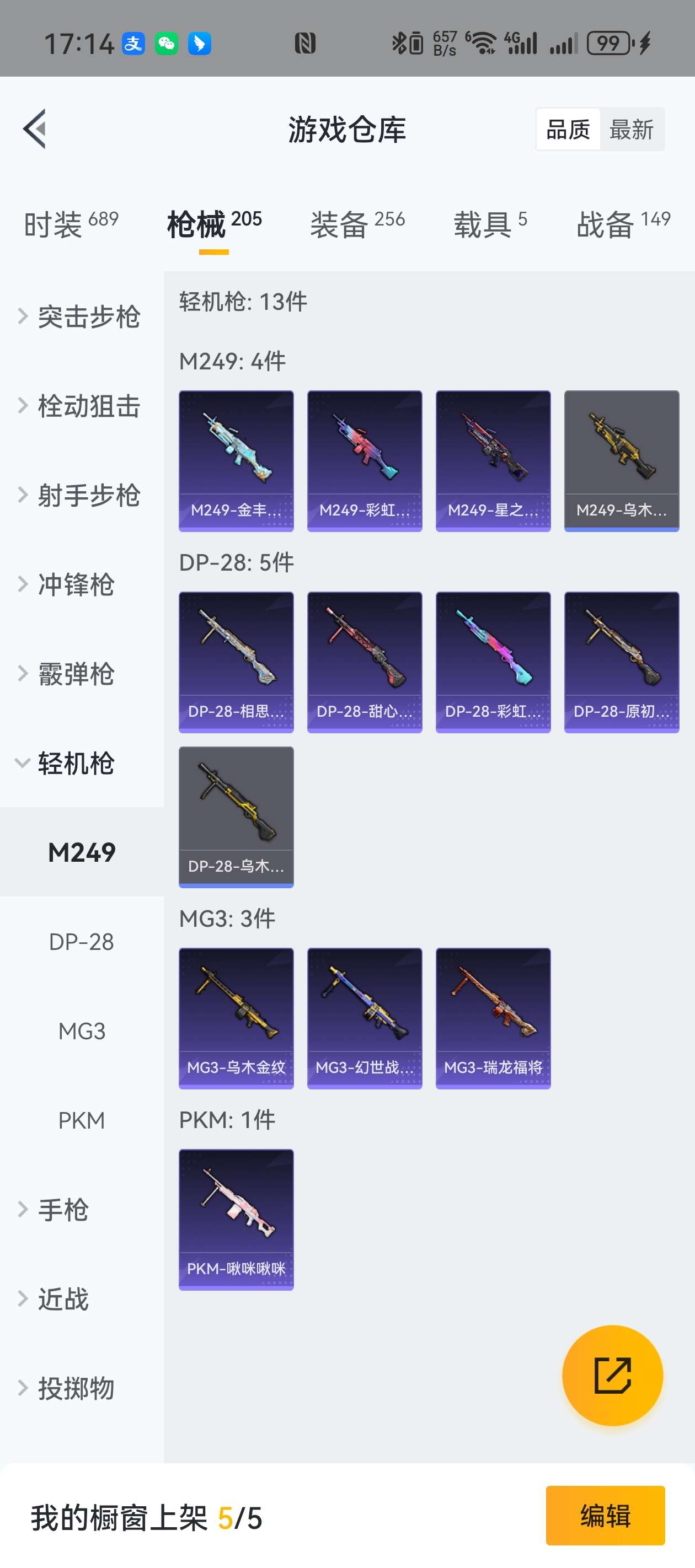The width and height of the screenshot is (695, 1568).
Task: Select the MG3-乌木金纹 skin
Action: tap(236, 1018)
